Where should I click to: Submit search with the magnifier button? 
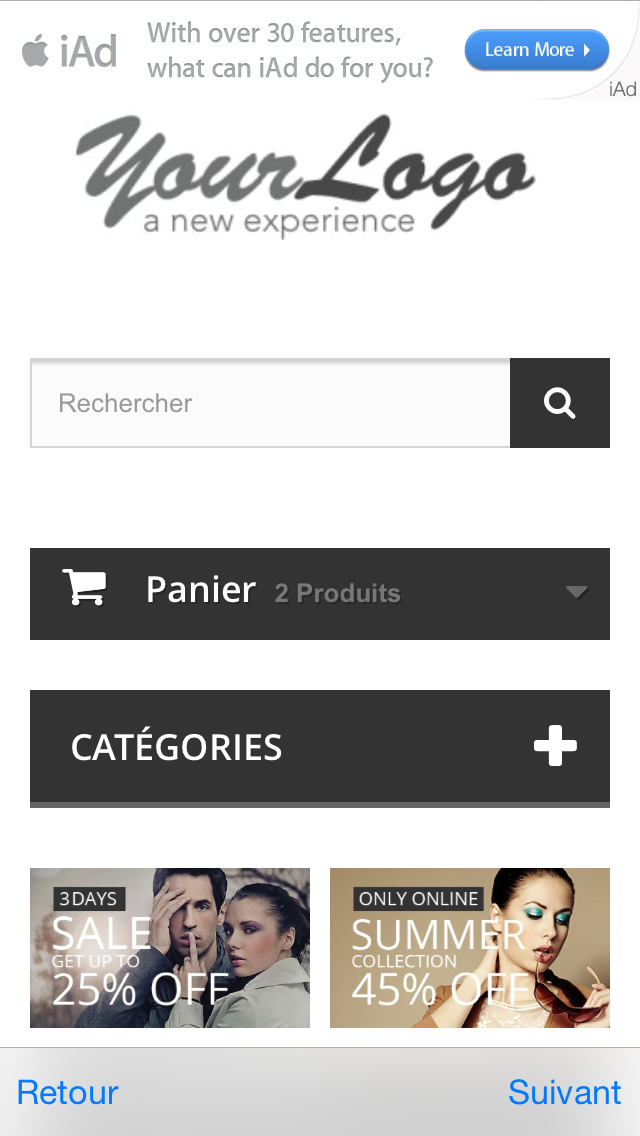coord(560,403)
